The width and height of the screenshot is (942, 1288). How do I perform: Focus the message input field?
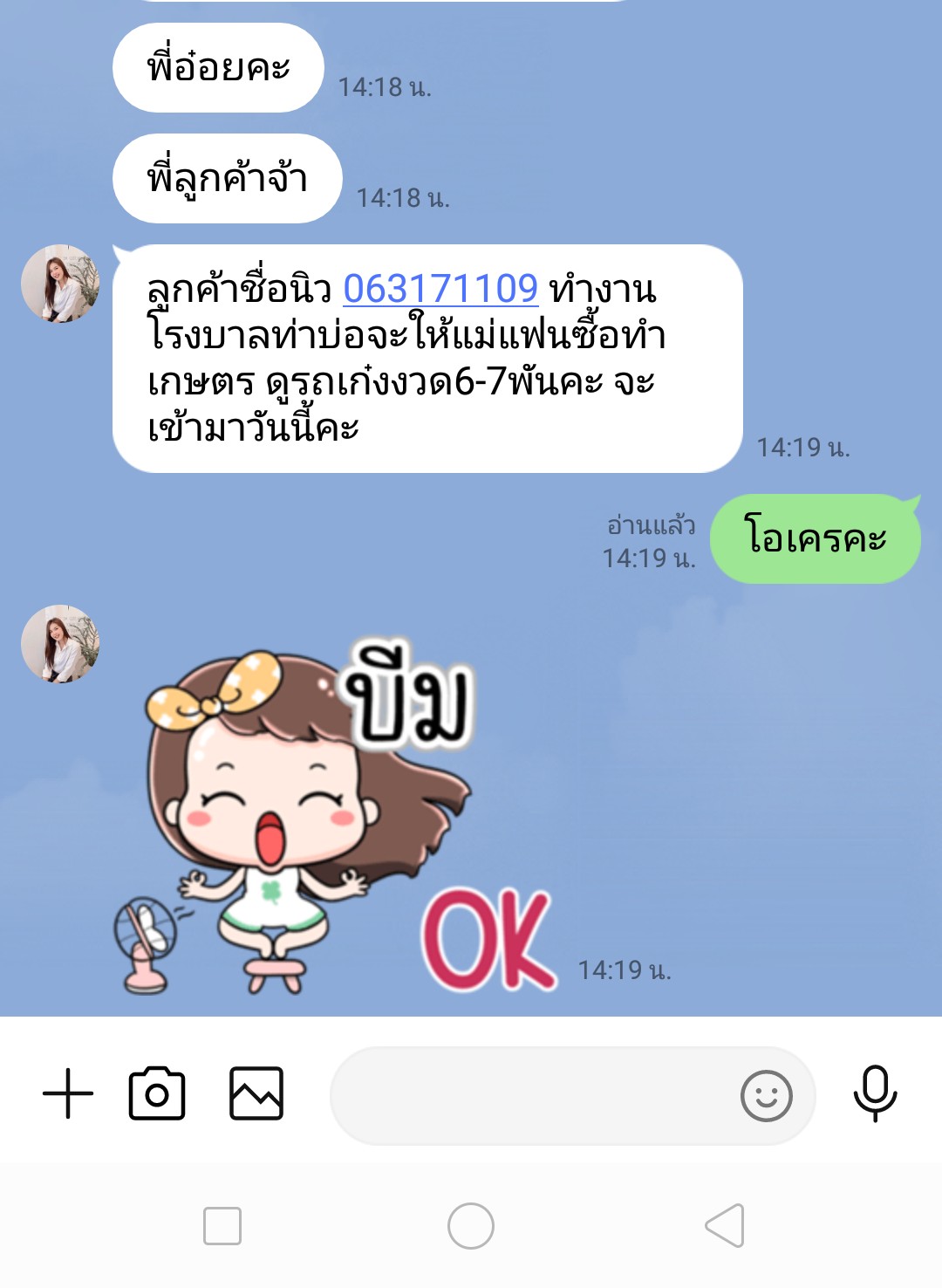(532, 1096)
